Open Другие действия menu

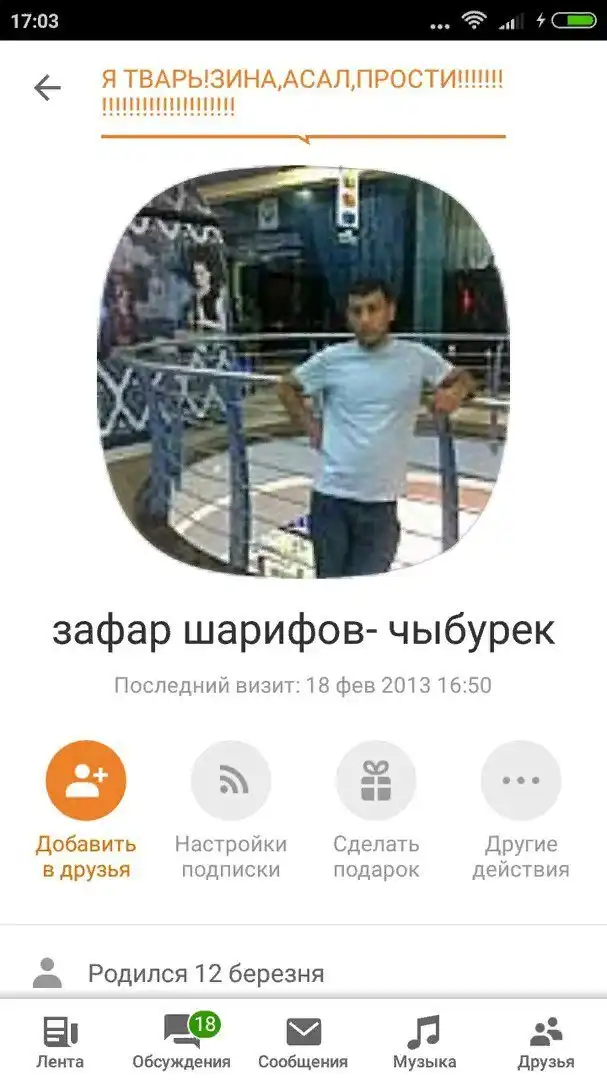(521, 781)
